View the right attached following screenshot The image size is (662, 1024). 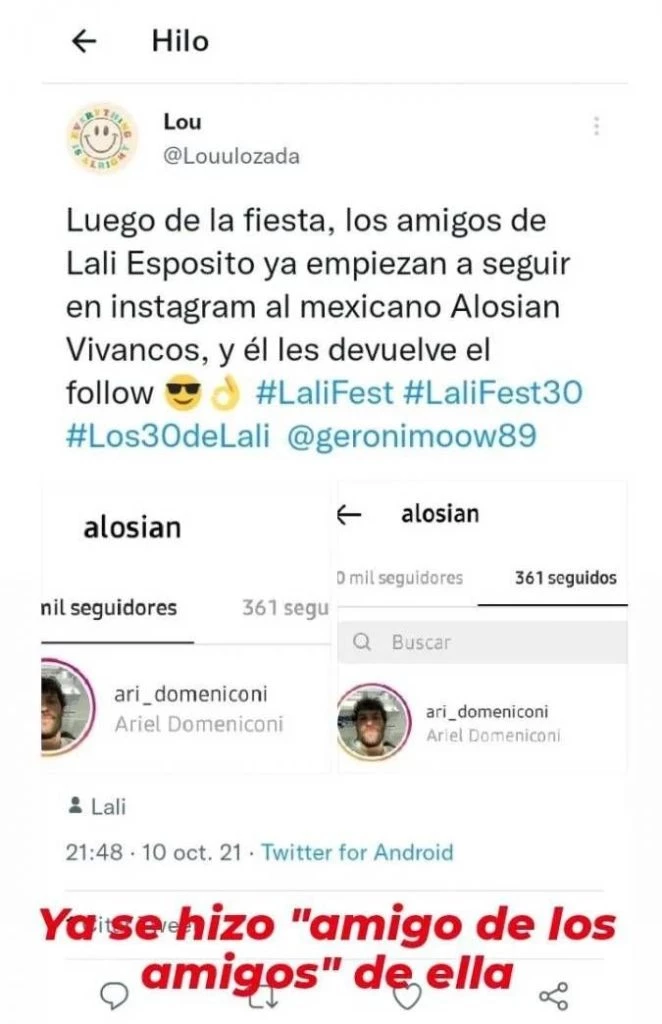[482, 627]
